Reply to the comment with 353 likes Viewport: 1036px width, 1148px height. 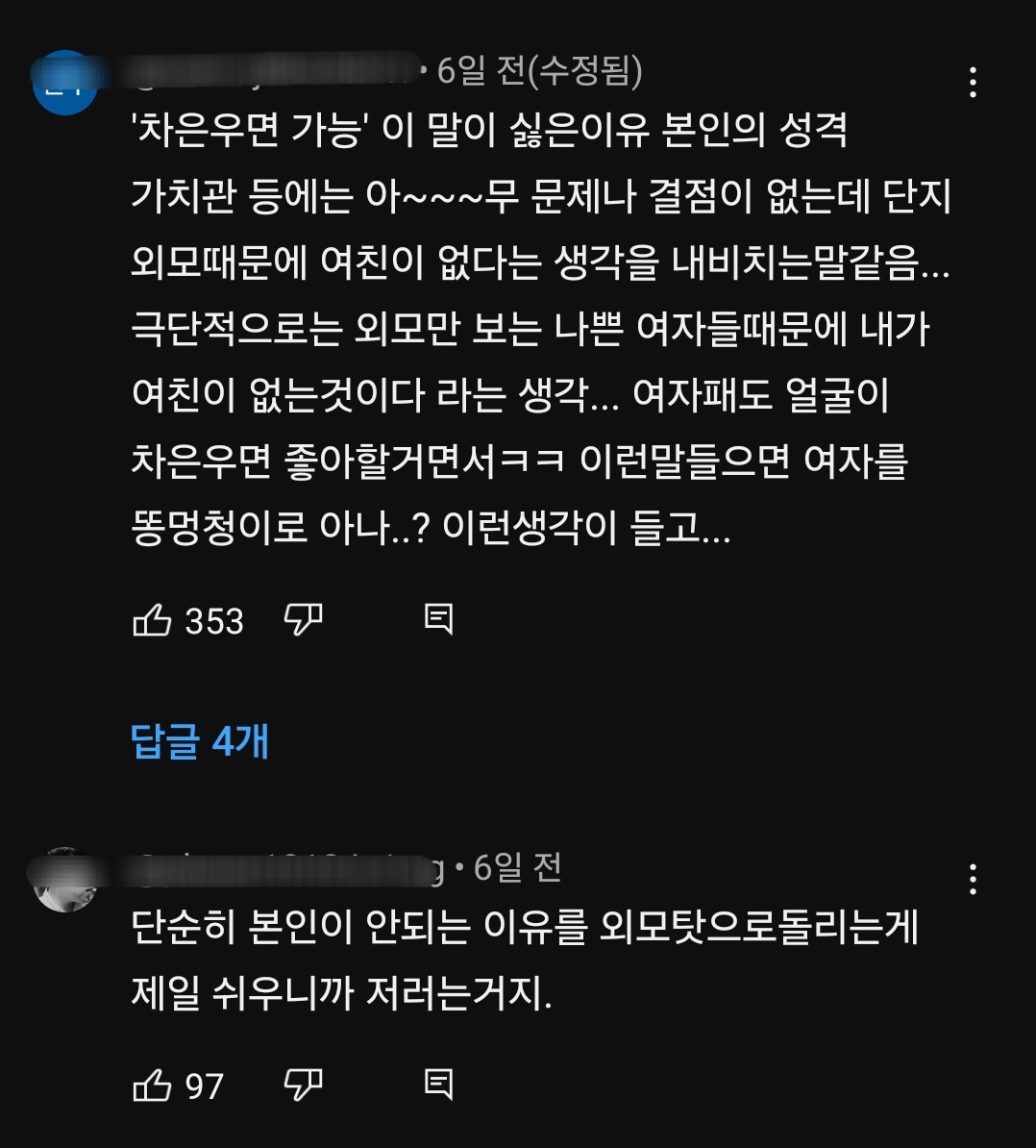[438, 619]
